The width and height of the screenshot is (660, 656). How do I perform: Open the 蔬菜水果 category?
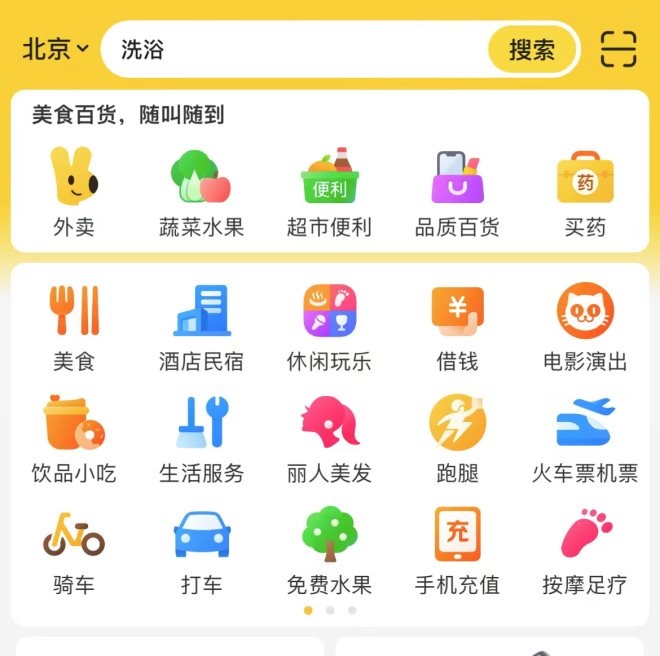[x=201, y=193]
